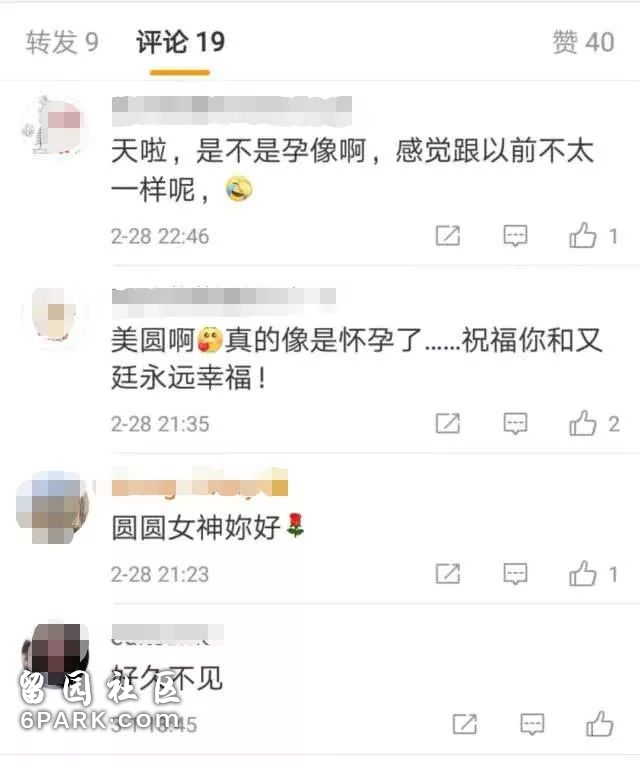The width and height of the screenshot is (640, 762).
Task: Open the 评论 19 tab
Action: tap(180, 42)
